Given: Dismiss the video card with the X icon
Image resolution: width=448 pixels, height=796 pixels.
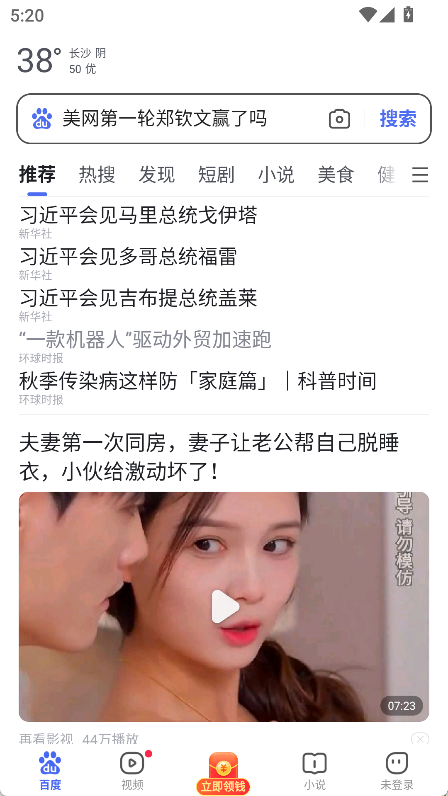Looking at the screenshot, I should tap(420, 739).
